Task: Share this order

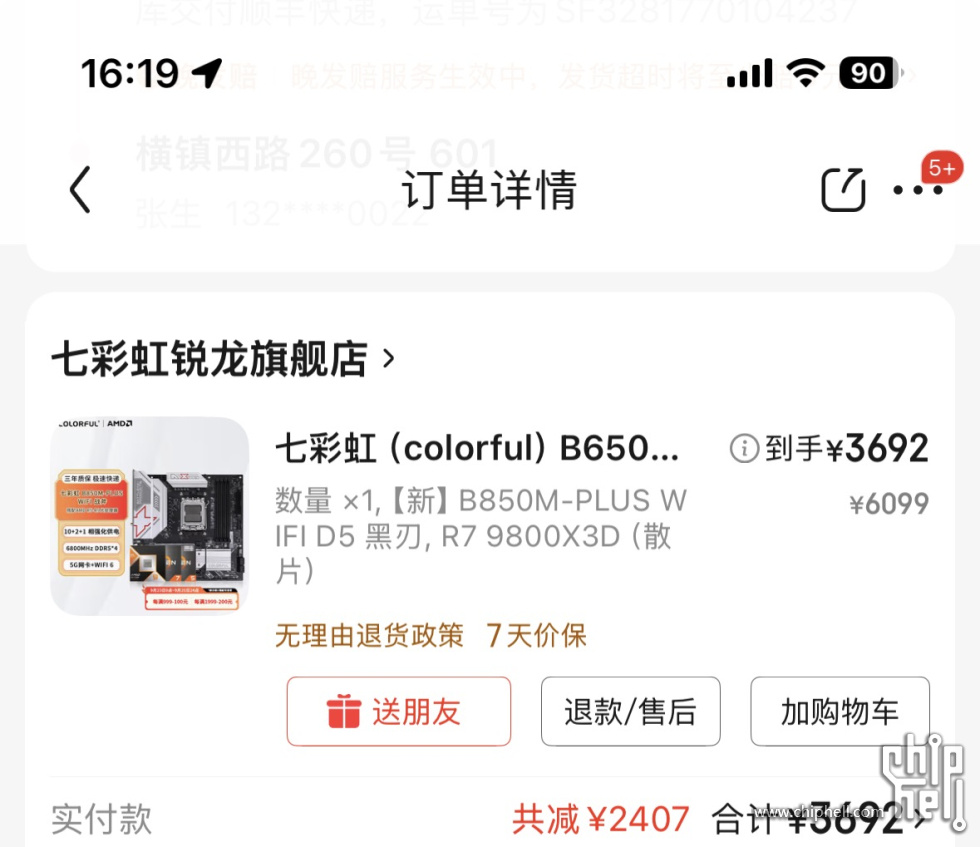Action: (x=843, y=189)
